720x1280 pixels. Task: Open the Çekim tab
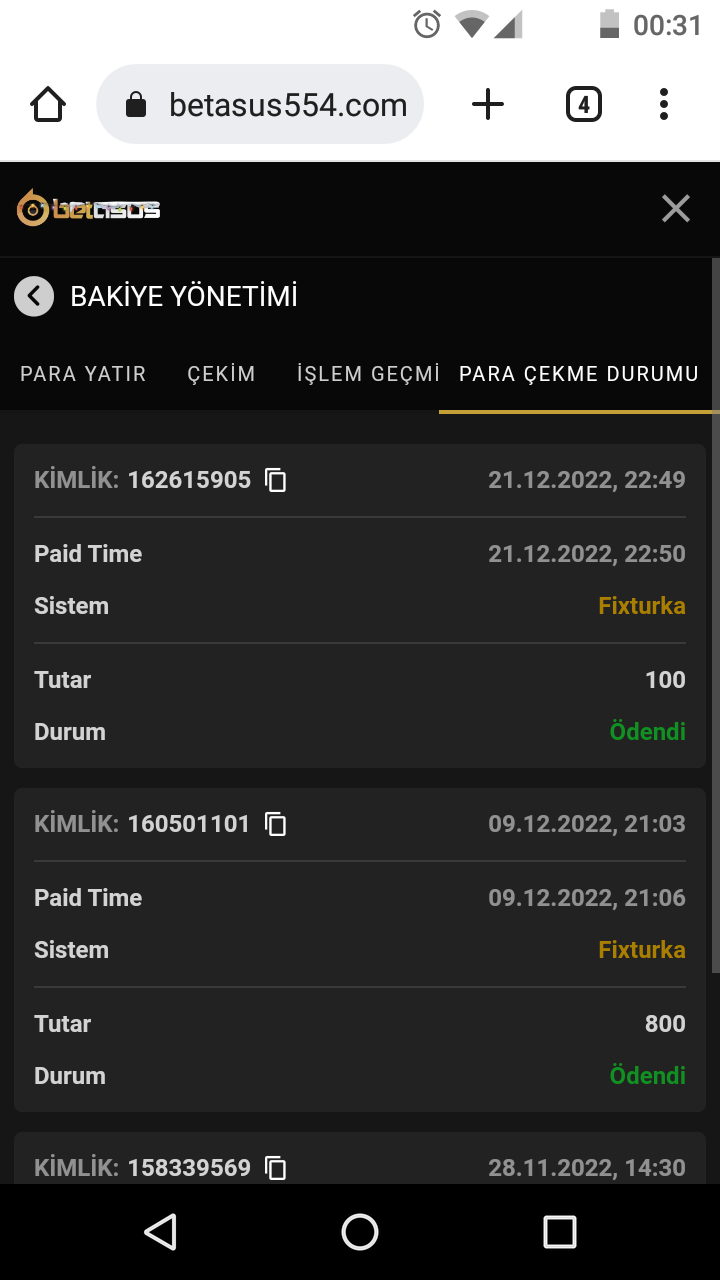pos(221,374)
